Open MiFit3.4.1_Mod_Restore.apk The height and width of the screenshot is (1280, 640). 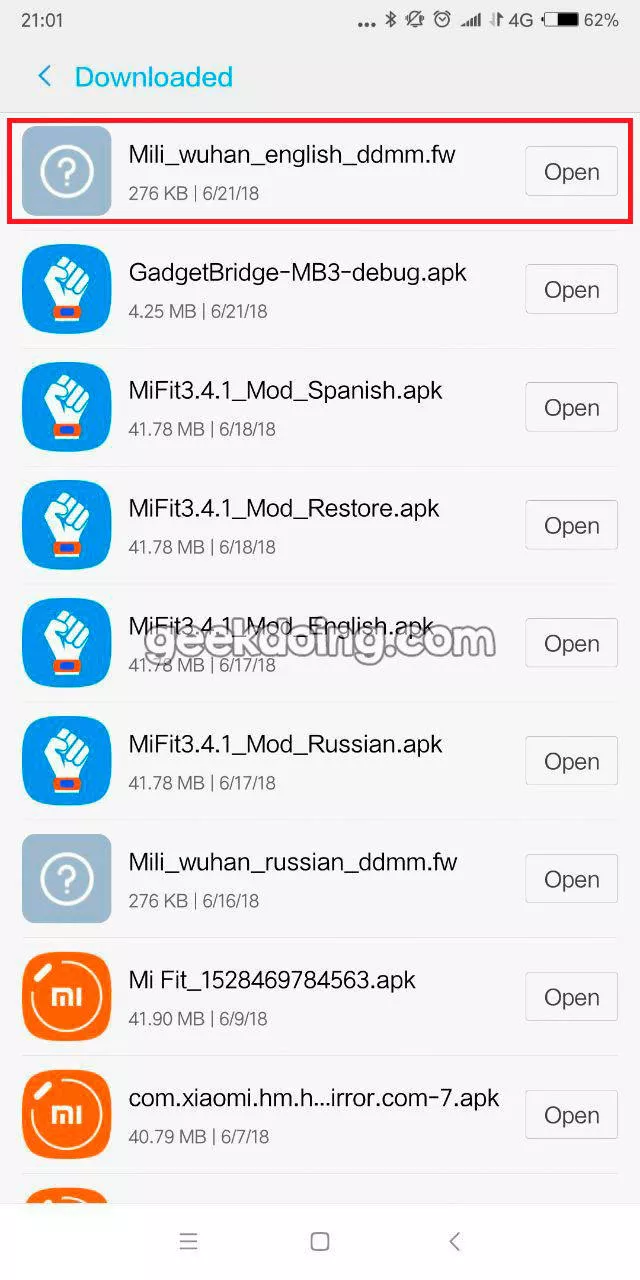[x=571, y=526]
